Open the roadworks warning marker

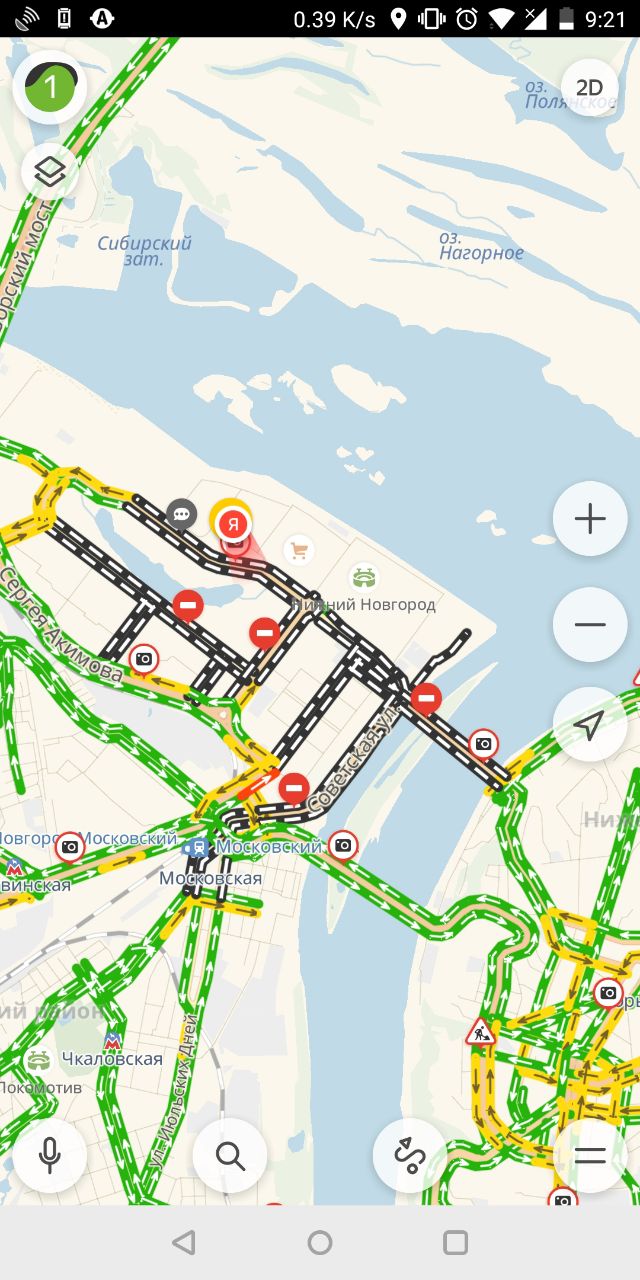tap(481, 1031)
